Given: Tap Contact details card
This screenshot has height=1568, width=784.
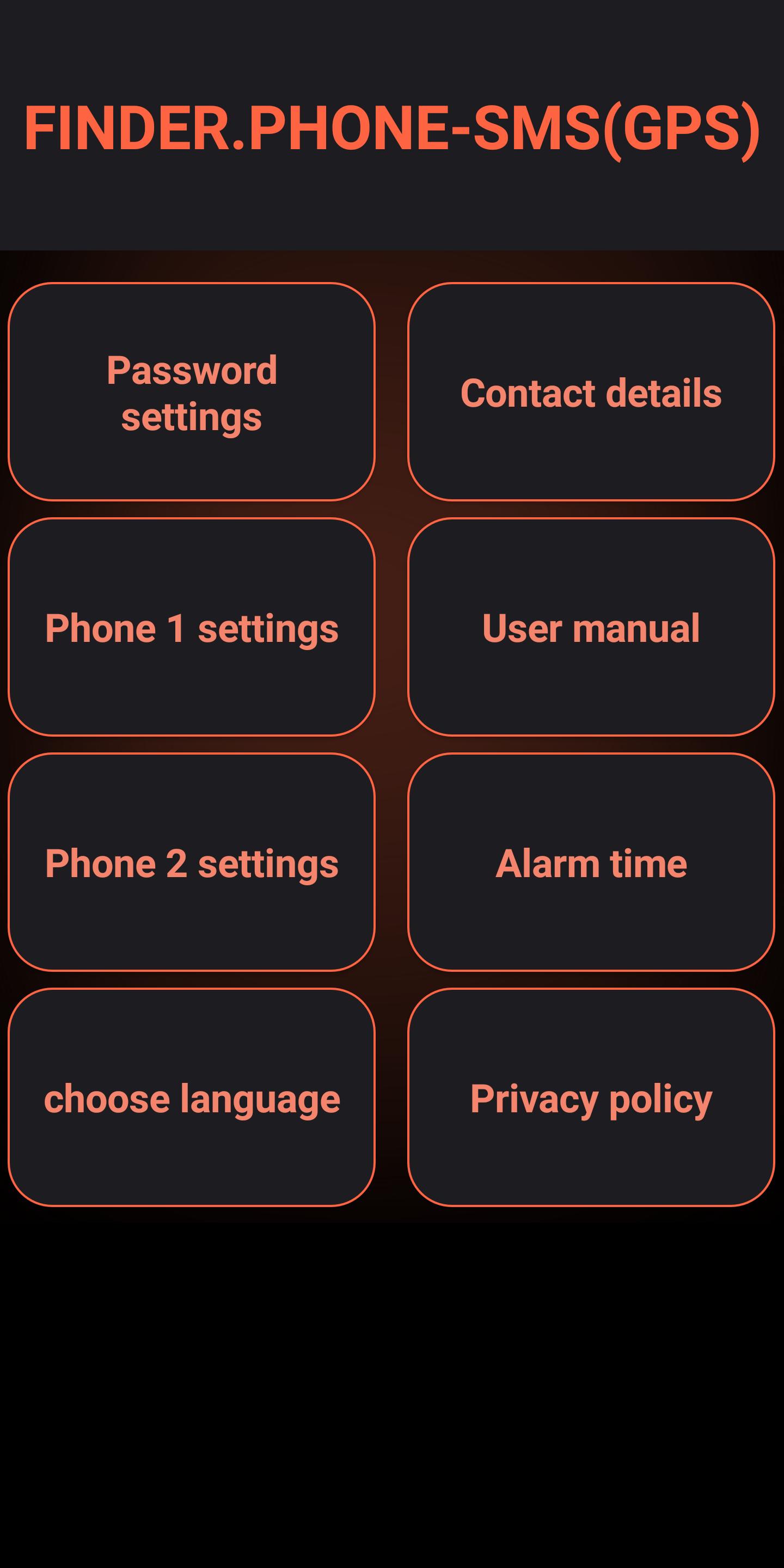Looking at the screenshot, I should [589, 393].
